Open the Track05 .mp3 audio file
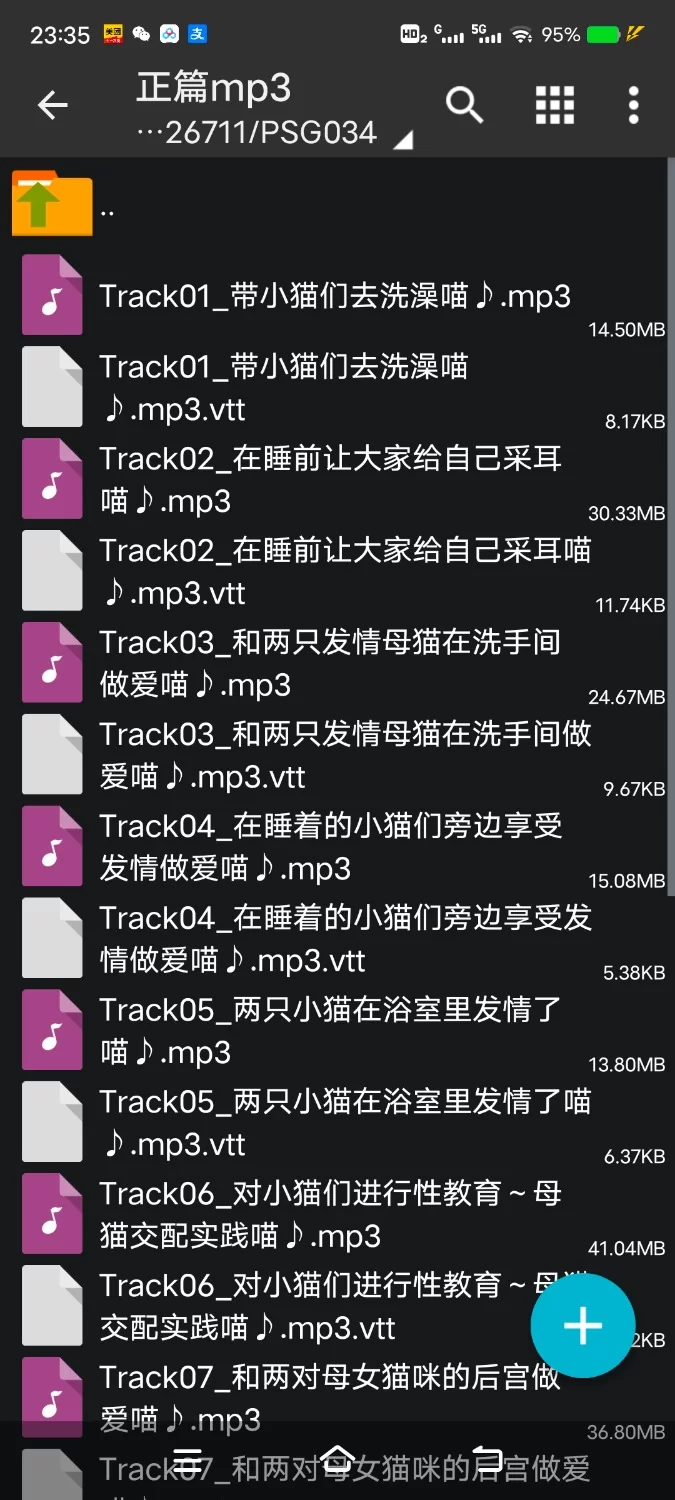675x1500 pixels. coord(334,1031)
